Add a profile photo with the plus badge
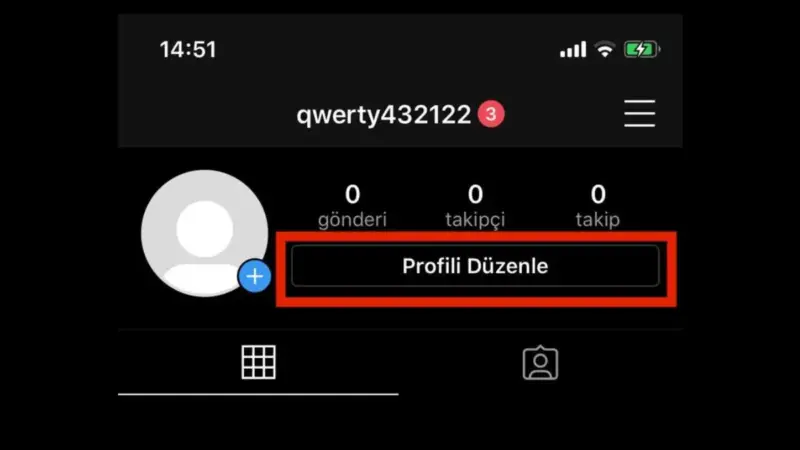 (x=256, y=276)
